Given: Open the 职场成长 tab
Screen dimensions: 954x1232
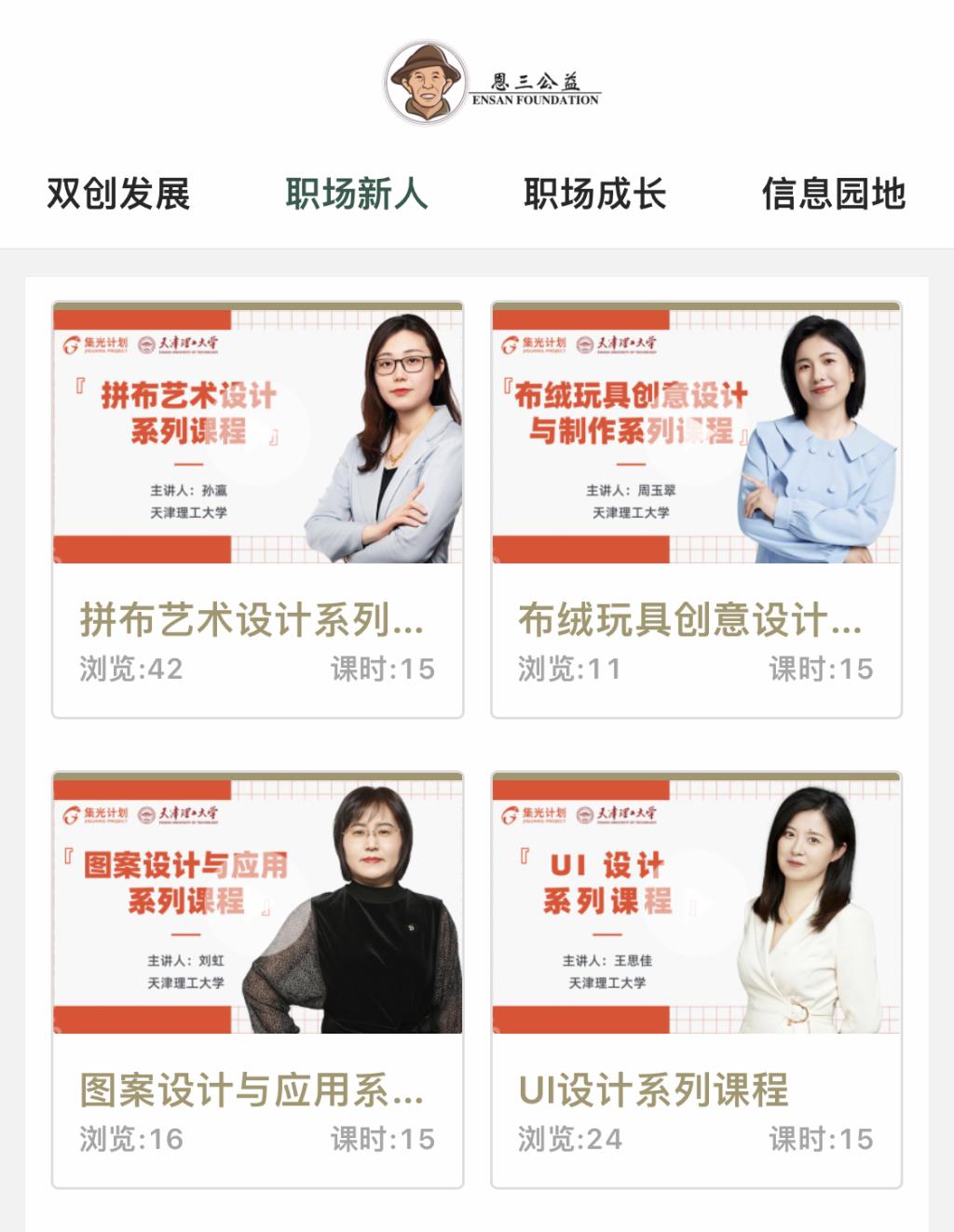Looking at the screenshot, I should (595, 194).
